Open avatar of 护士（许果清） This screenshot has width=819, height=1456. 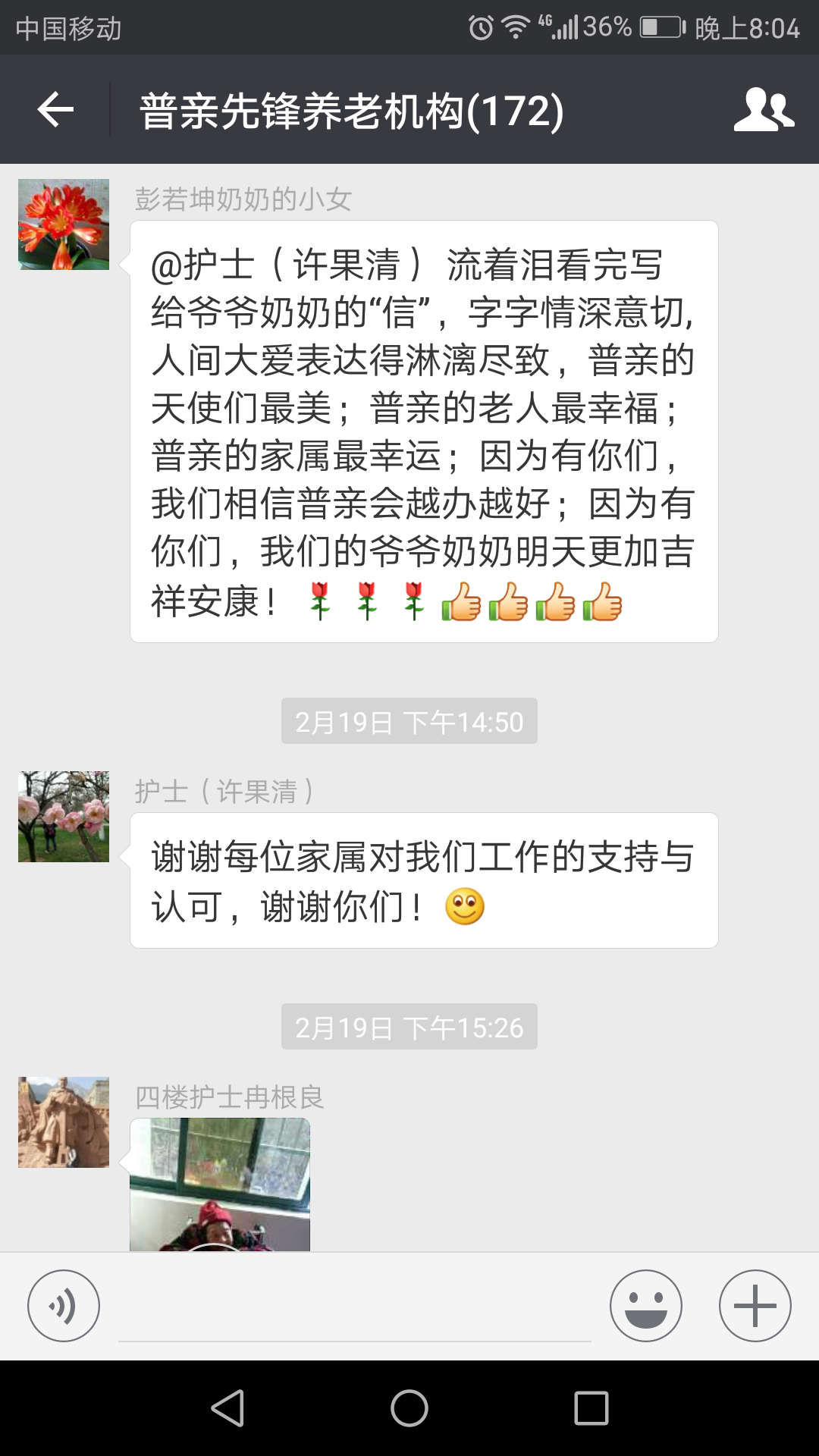pos(64,817)
